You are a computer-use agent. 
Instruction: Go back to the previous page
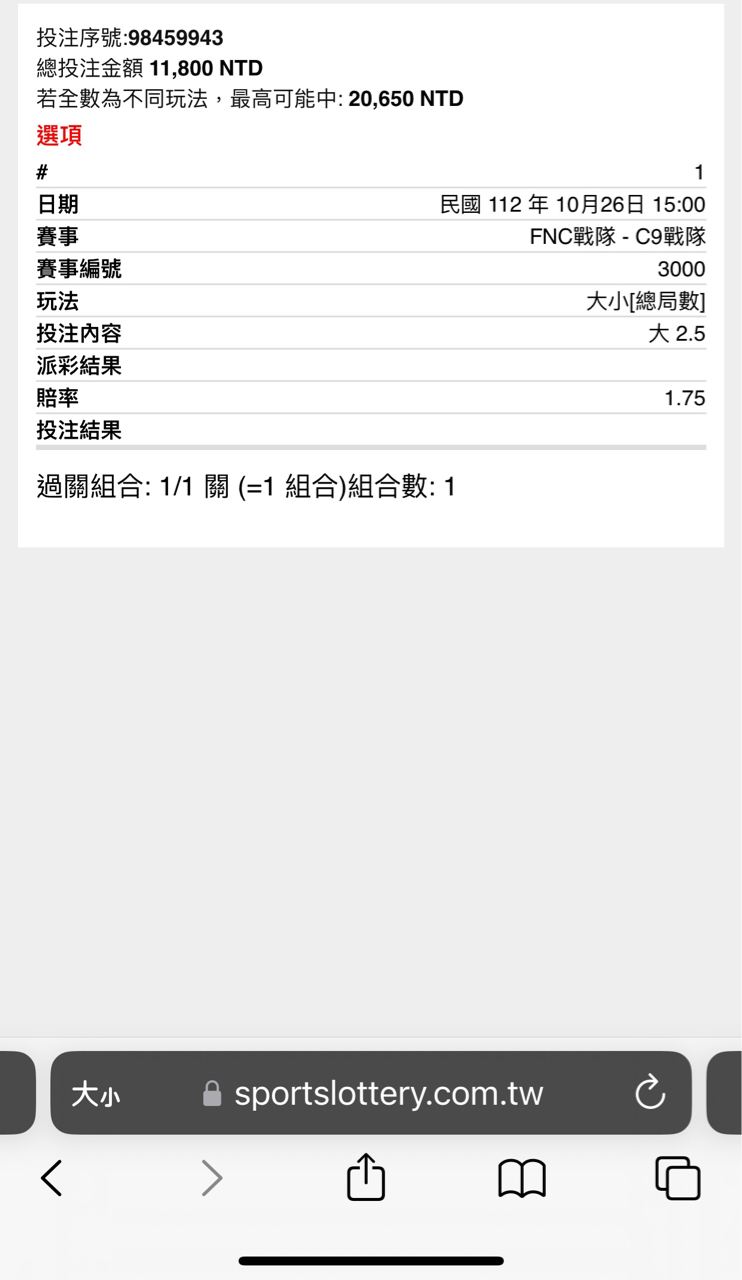(x=52, y=1179)
